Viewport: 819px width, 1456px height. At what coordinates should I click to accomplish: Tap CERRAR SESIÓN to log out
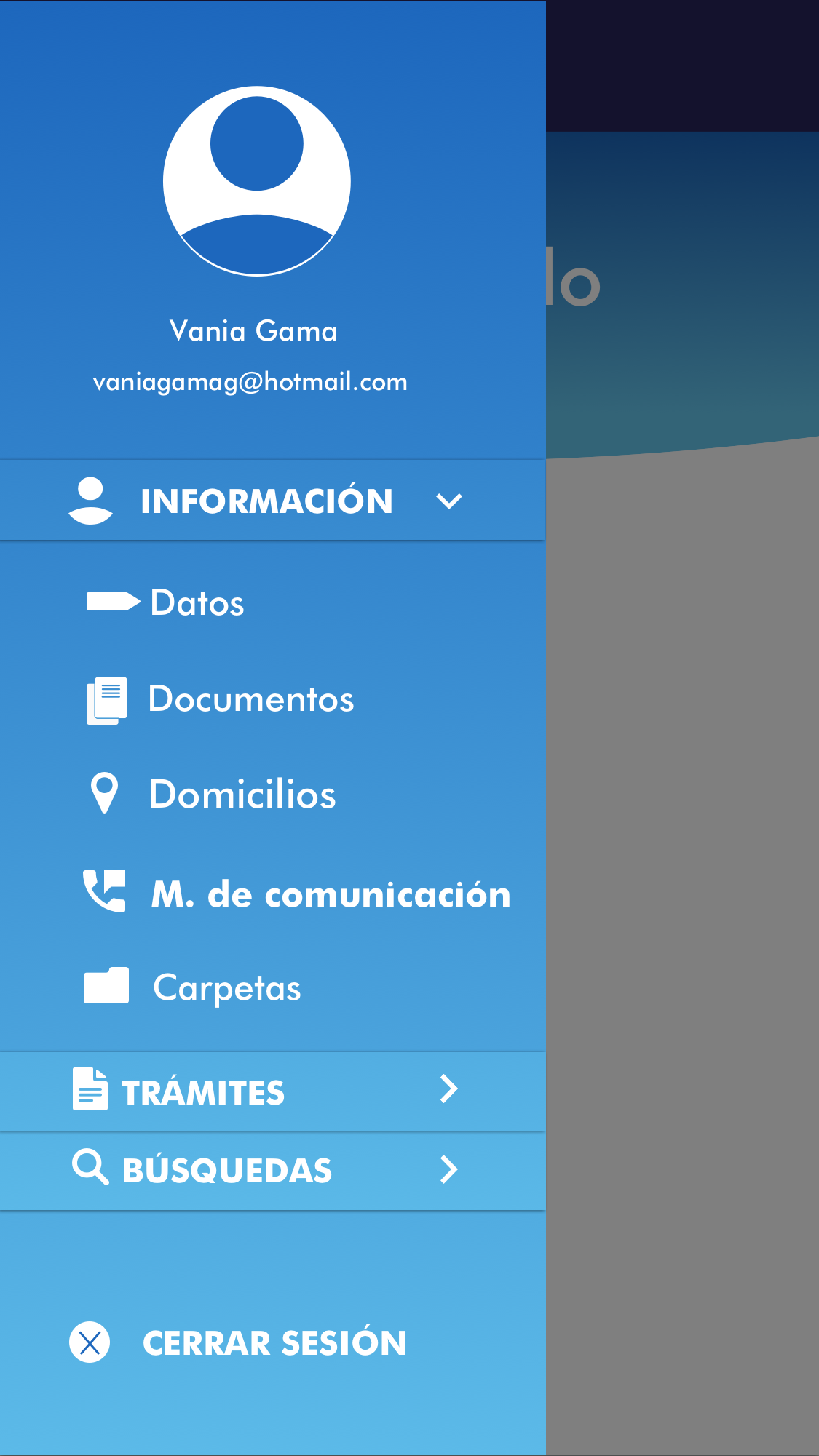click(x=274, y=1342)
